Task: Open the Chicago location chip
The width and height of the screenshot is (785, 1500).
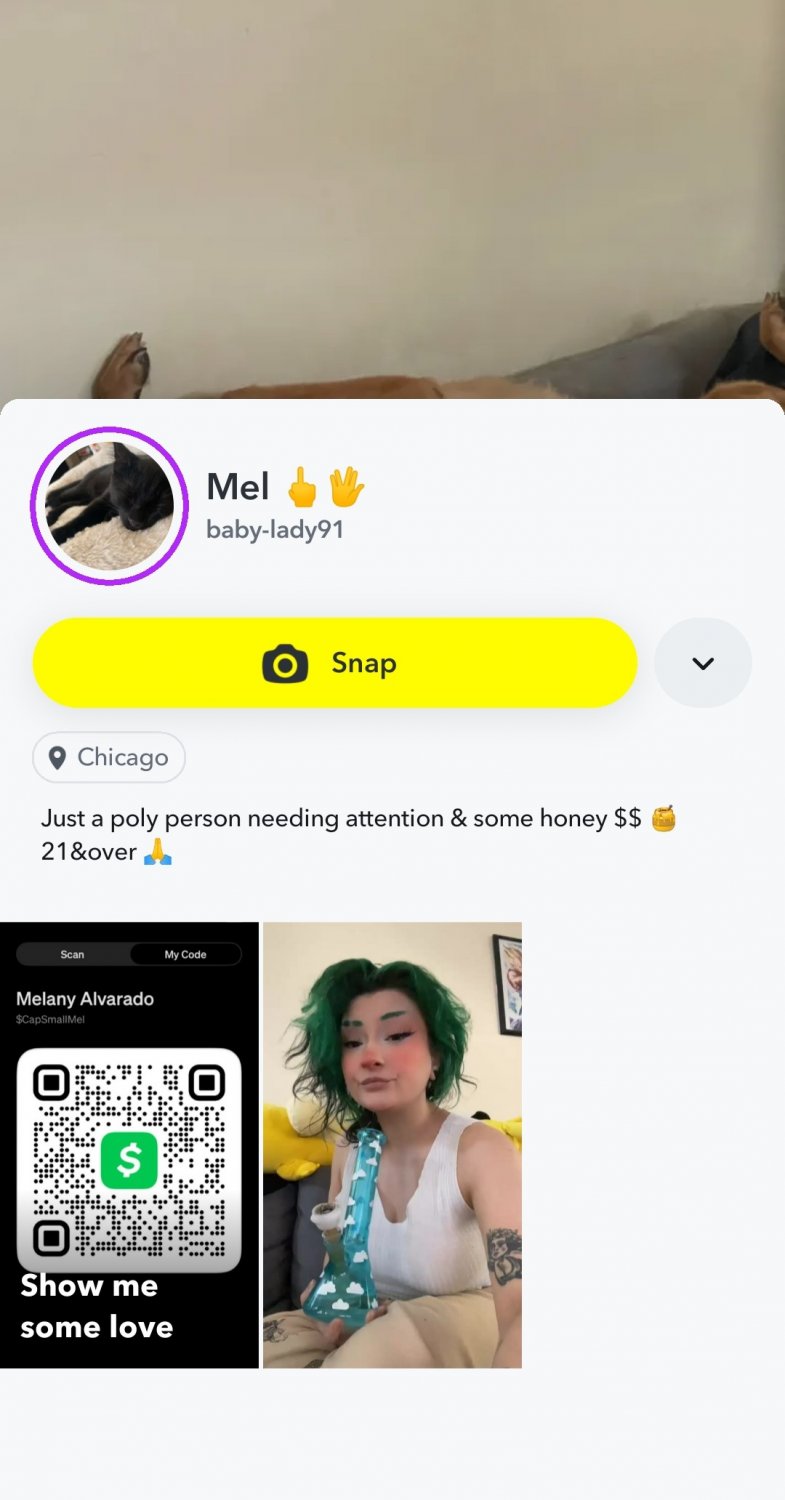Action: [x=109, y=757]
